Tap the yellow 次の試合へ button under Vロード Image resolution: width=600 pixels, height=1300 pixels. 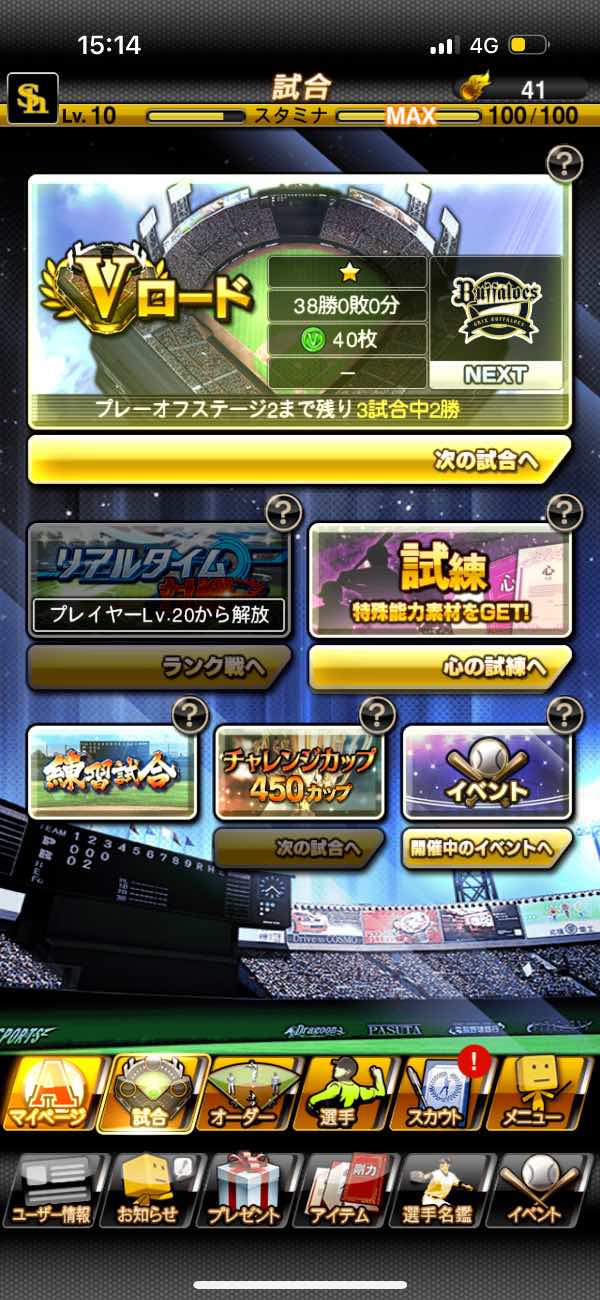[298, 460]
